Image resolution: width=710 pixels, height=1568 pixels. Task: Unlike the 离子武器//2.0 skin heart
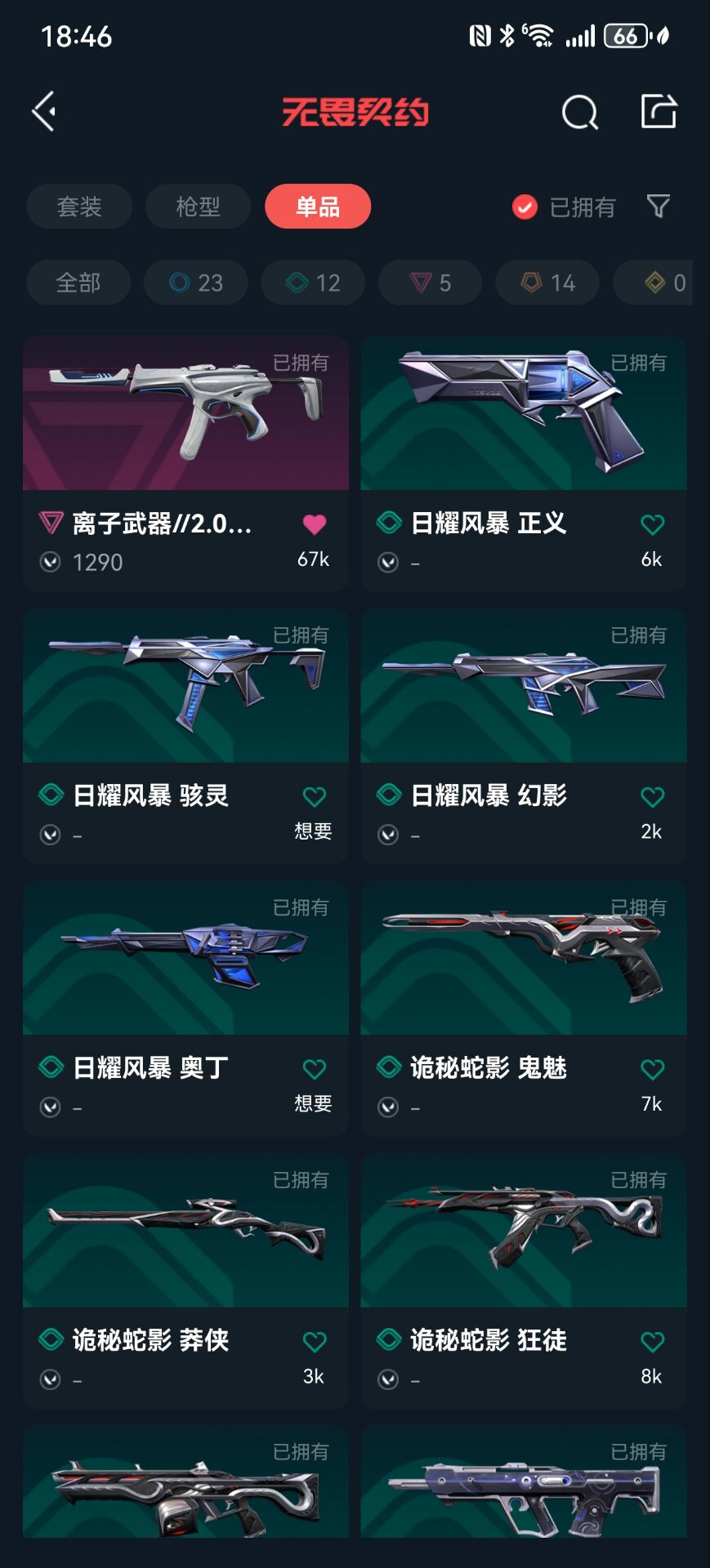click(315, 524)
